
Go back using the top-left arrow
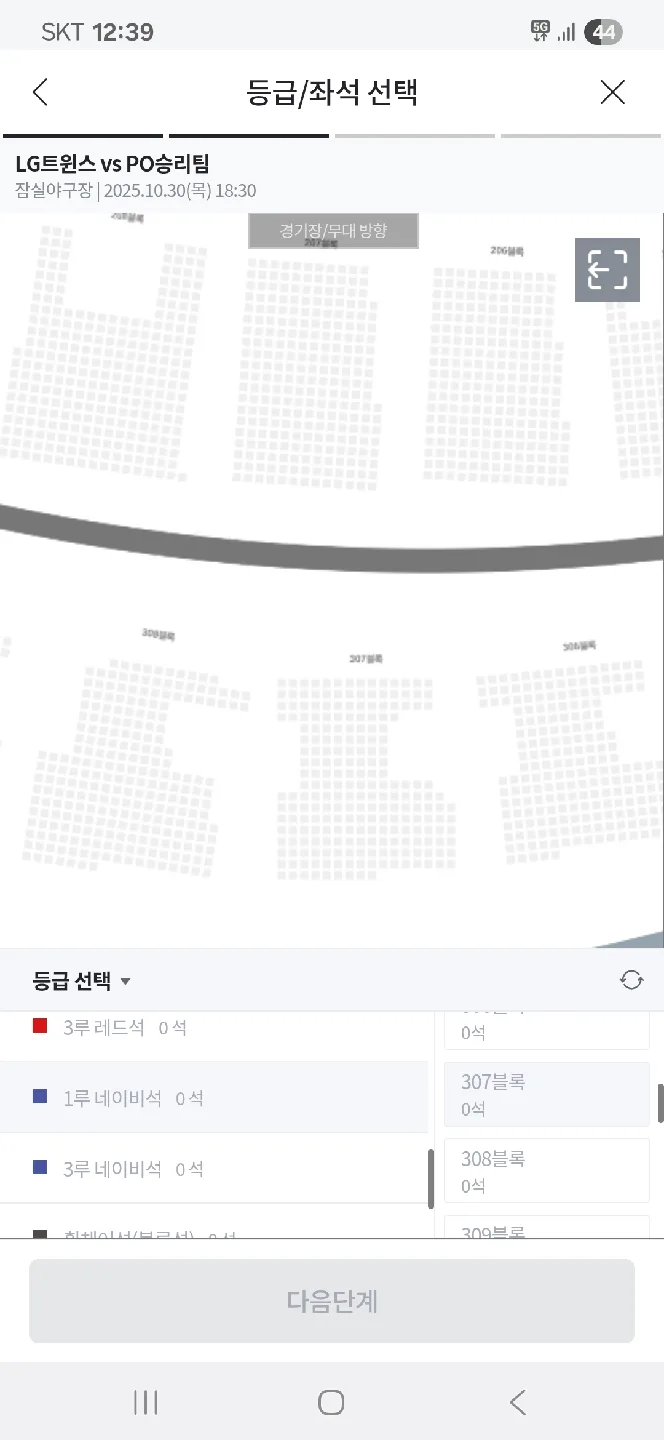[40, 93]
